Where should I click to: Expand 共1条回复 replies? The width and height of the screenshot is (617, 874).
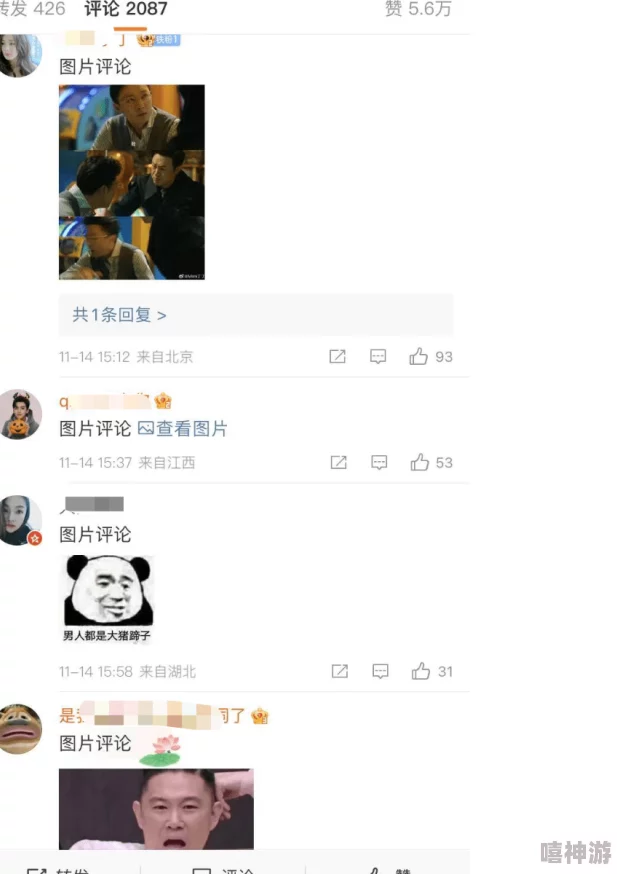(120, 315)
